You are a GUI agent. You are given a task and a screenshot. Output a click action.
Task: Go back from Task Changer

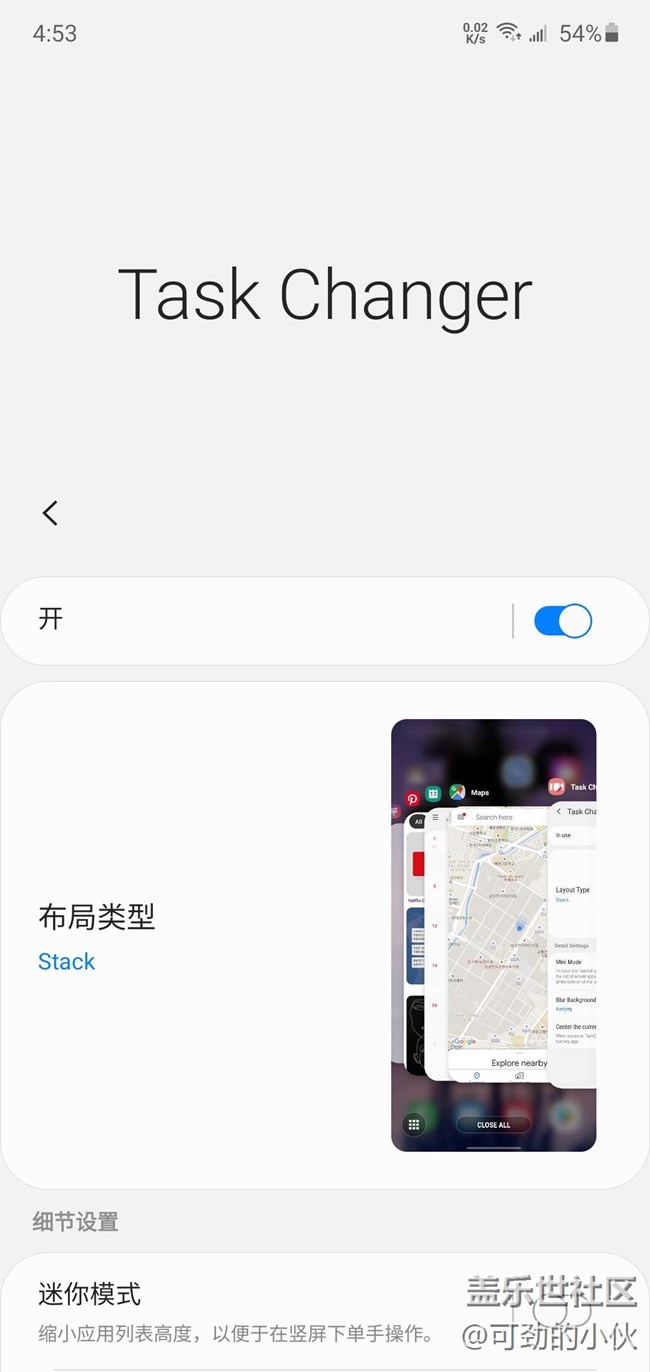(x=50, y=513)
